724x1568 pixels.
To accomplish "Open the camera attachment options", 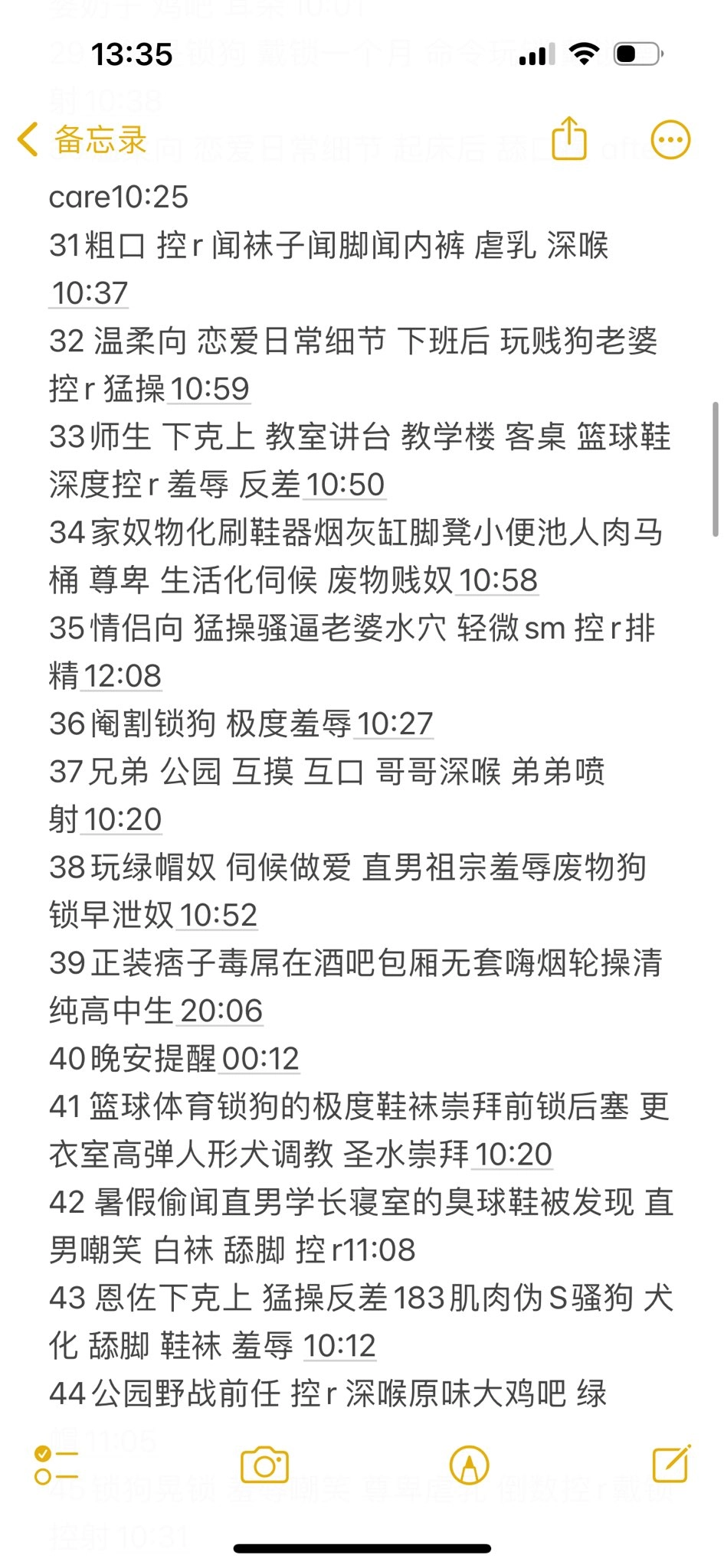I will (264, 1465).
